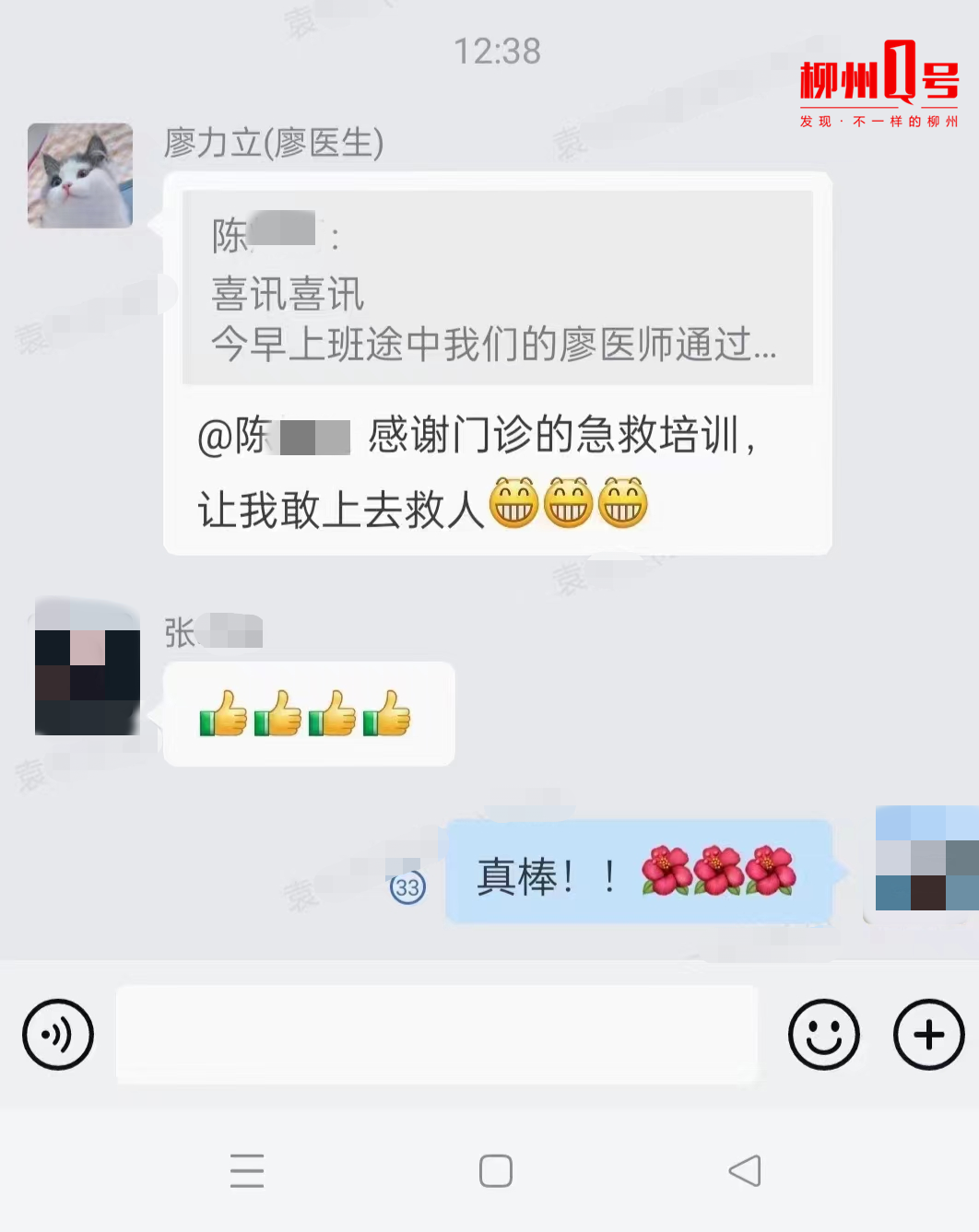Viewport: 979px width, 1232px height.
Task: Open the emoji sticker picker
Action: pos(823,1035)
